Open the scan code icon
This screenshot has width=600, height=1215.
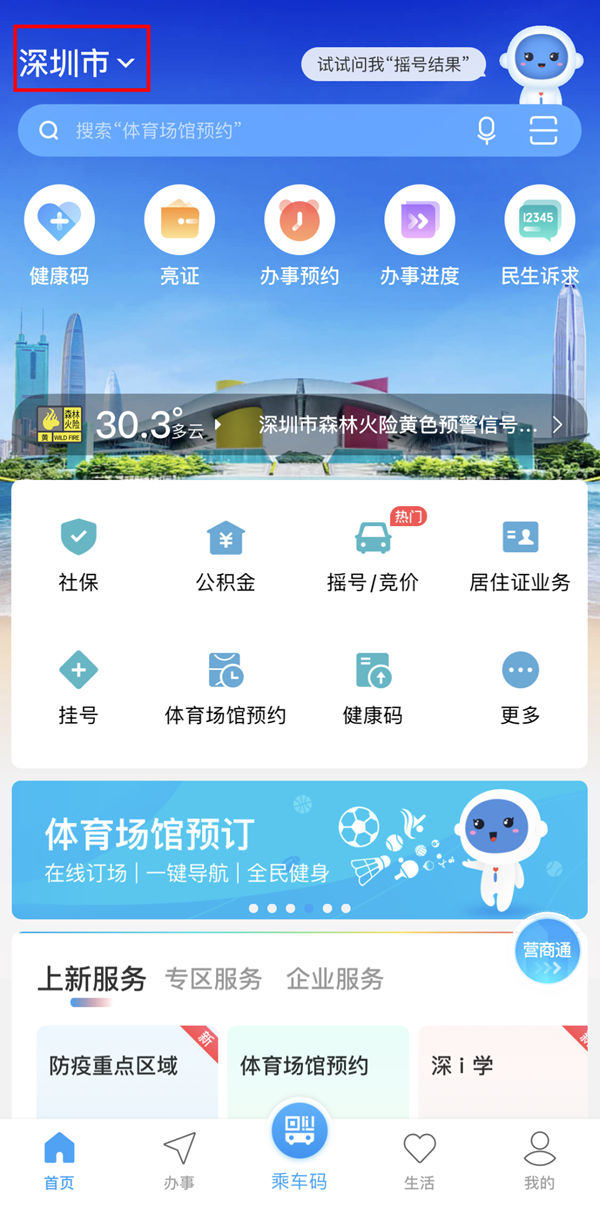(x=543, y=130)
